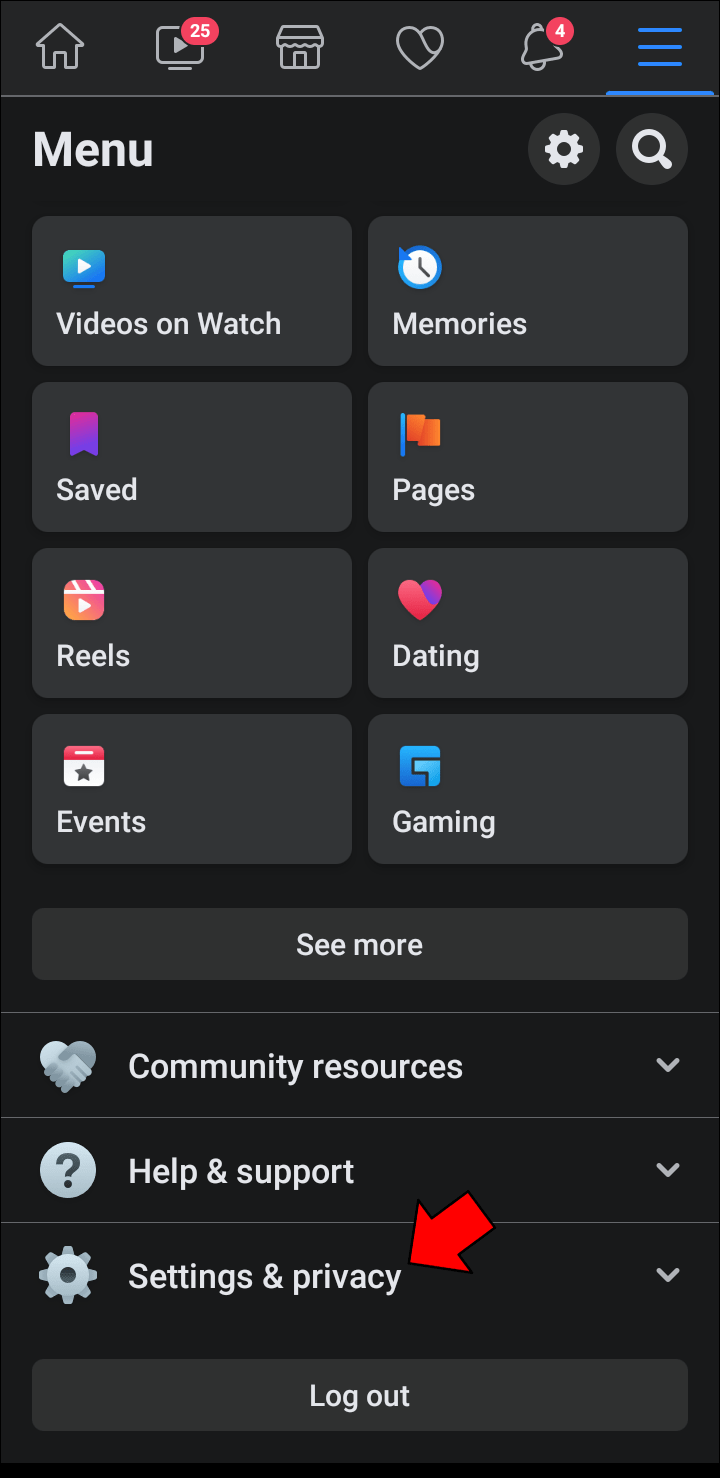Screen dimensions: 720x1478
Task: Open Videos on Watch shortcut
Action: 192,291
